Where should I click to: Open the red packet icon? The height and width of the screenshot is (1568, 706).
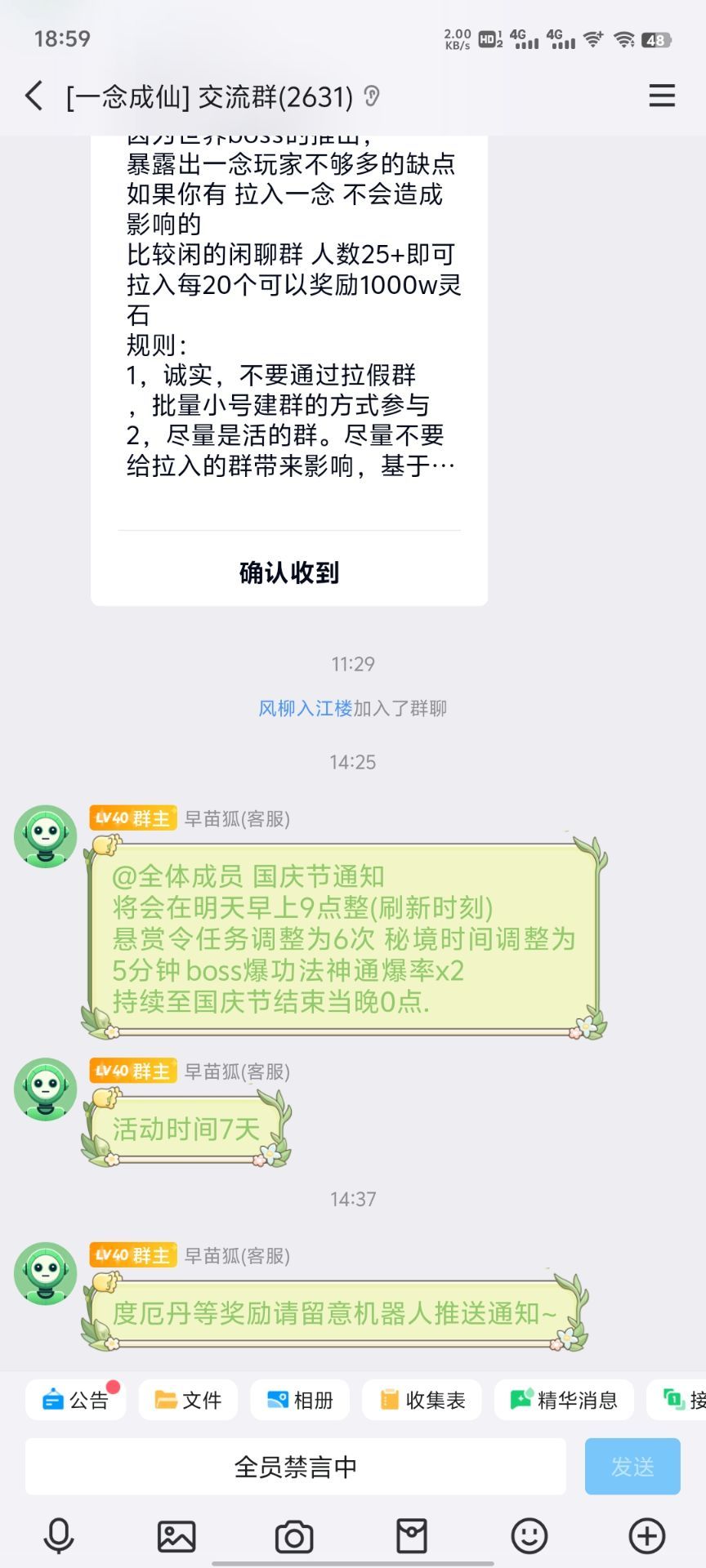pos(412,1536)
